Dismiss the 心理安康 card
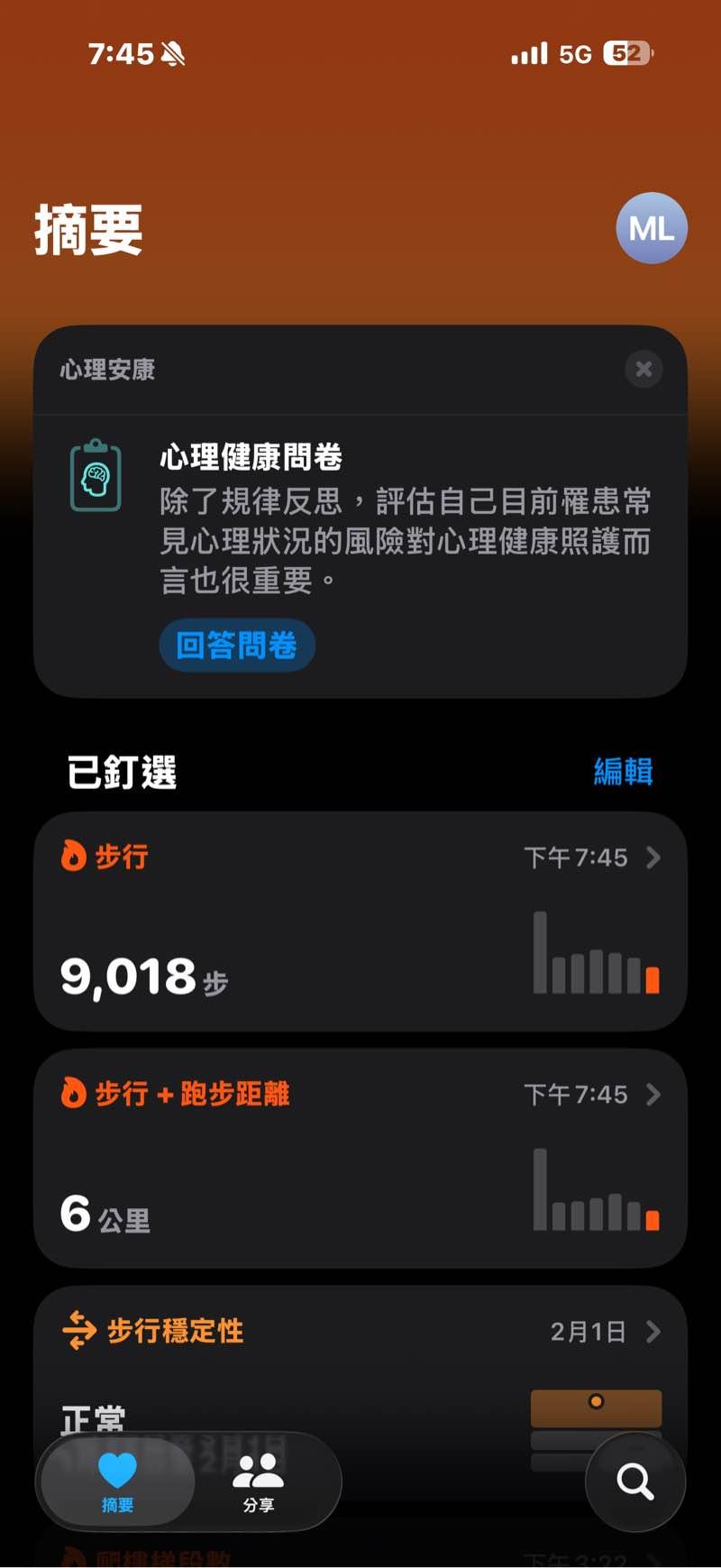Screen dimensions: 721x1568 tap(643, 369)
